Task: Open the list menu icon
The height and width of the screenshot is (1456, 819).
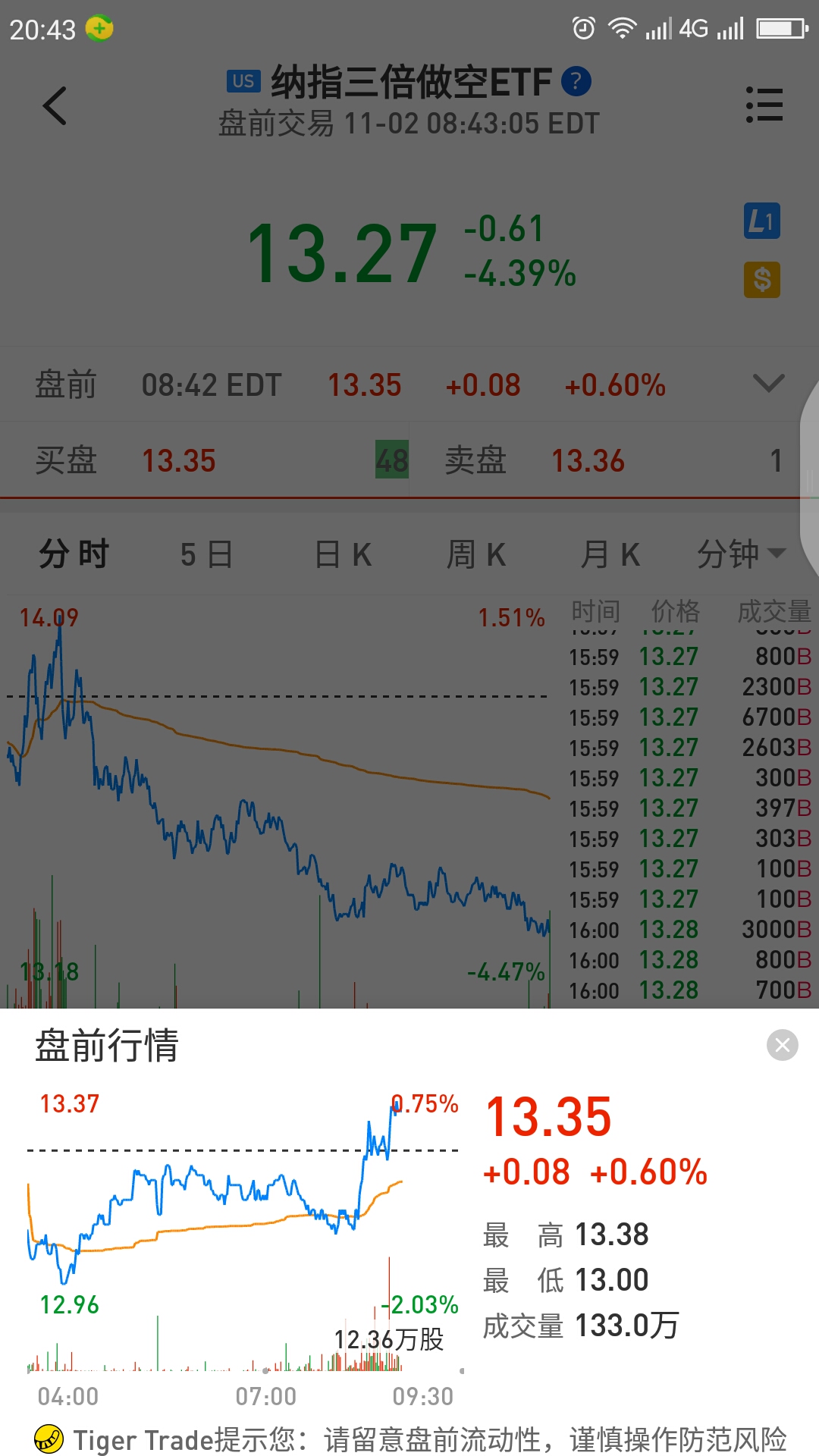Action: (764, 105)
